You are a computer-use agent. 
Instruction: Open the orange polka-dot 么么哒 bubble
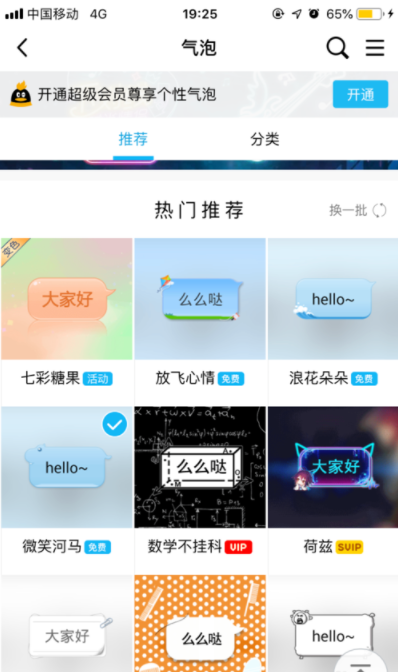click(x=200, y=624)
